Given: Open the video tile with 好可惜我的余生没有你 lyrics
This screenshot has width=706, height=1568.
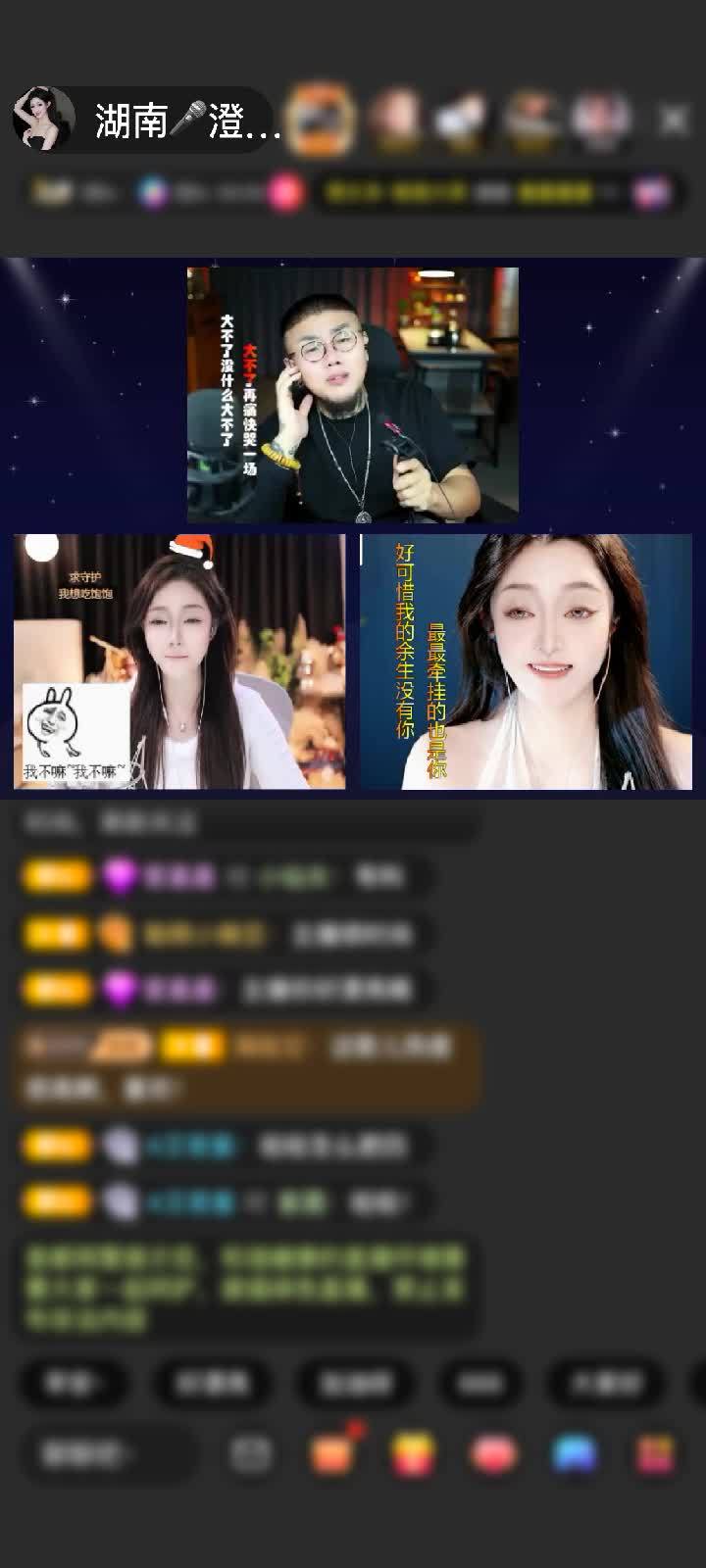Looking at the screenshot, I should (527, 661).
